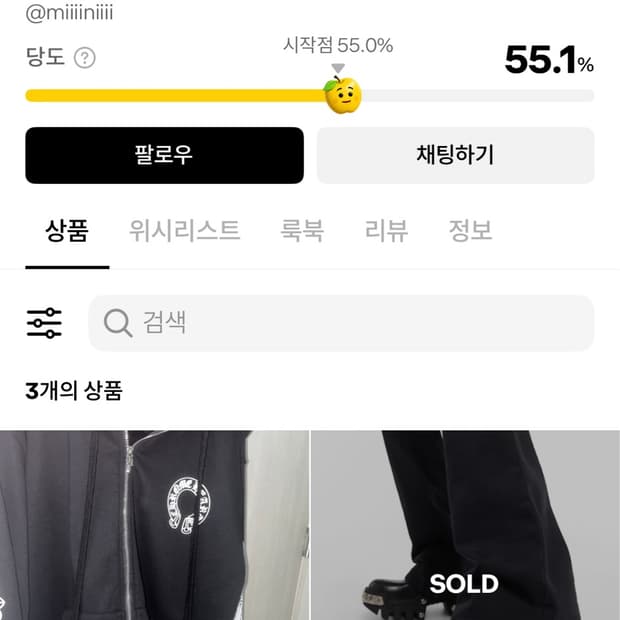Open the 리뷰 tab
Image resolution: width=620 pixels, height=620 pixels.
pyautogui.click(x=386, y=231)
